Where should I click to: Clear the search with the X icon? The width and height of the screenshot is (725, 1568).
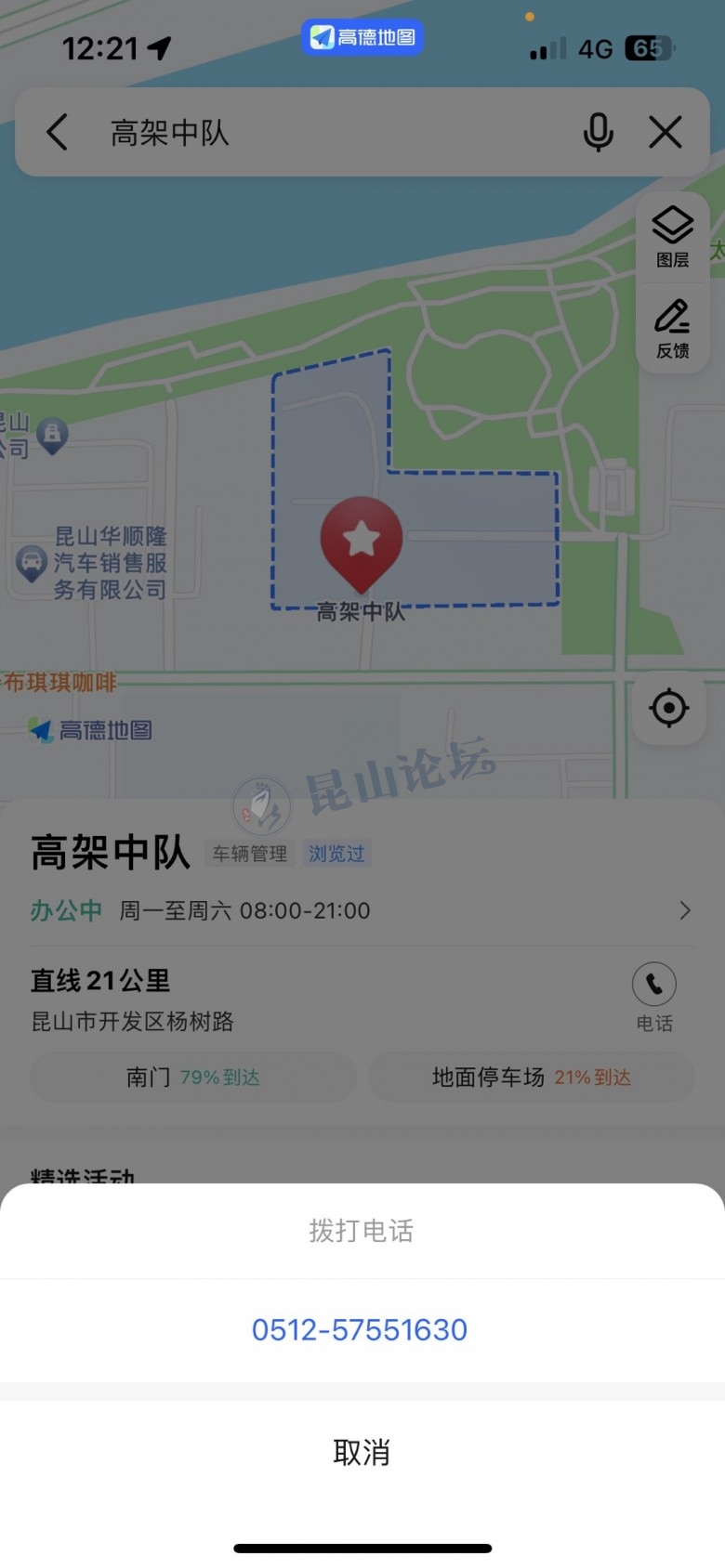pyautogui.click(x=666, y=132)
